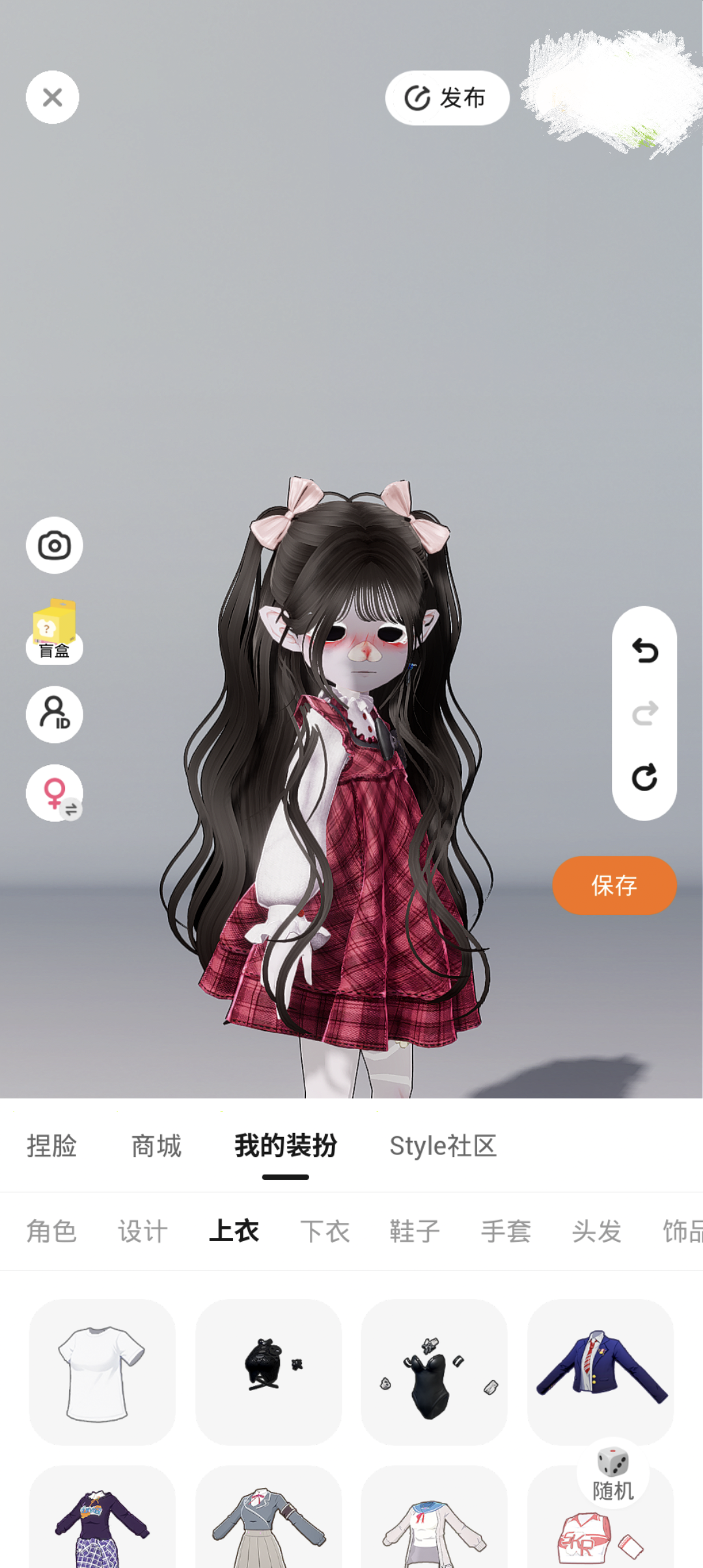Switch to the 捏脸 tab
703x1568 pixels.
point(52,1146)
